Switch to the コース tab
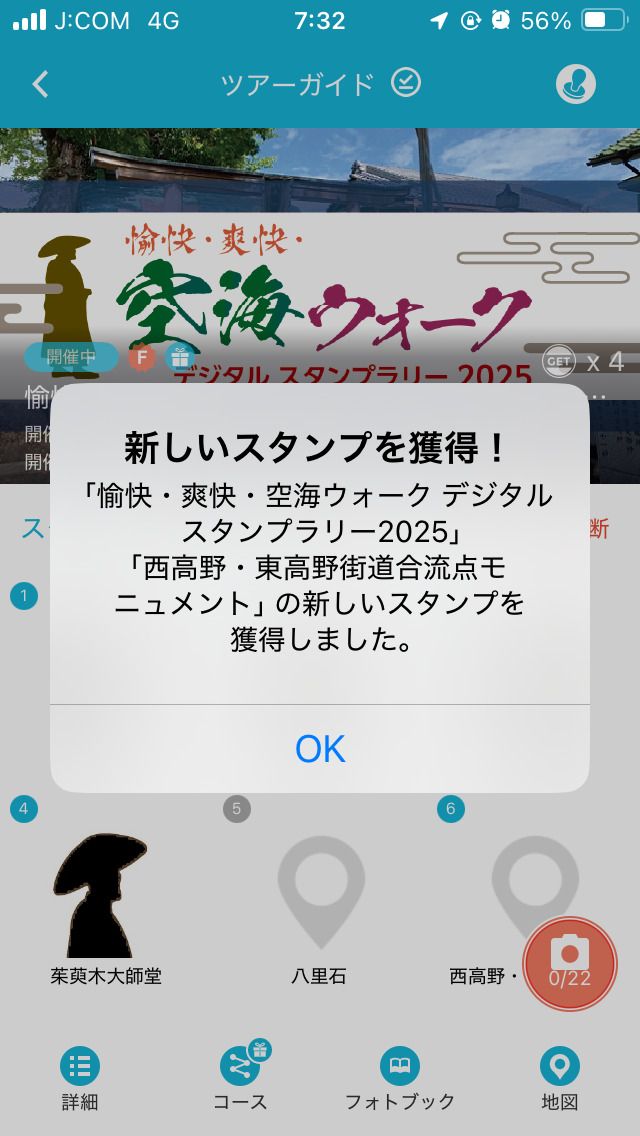The height and width of the screenshot is (1136, 640). pos(240,1080)
